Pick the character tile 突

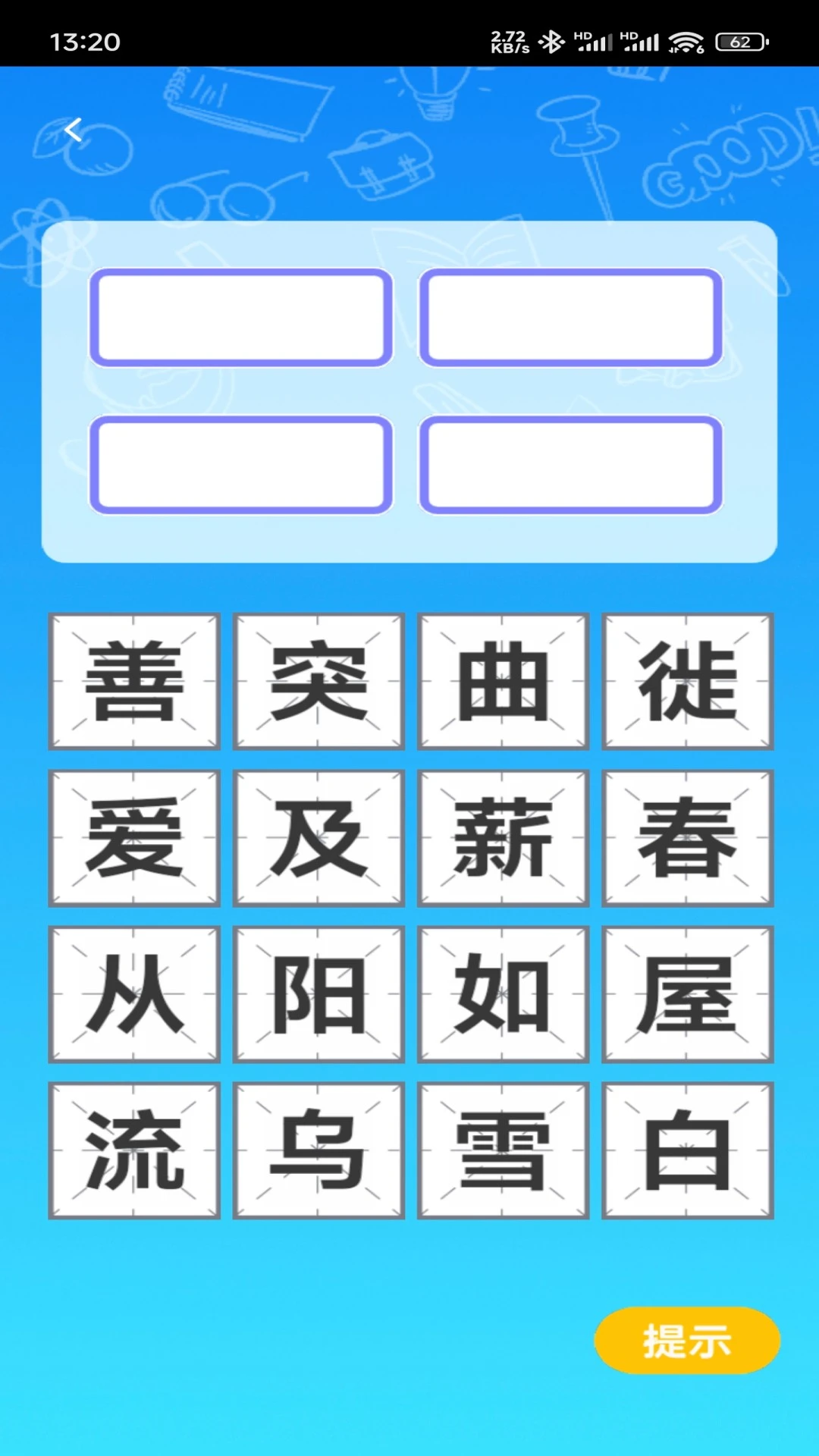point(318,681)
